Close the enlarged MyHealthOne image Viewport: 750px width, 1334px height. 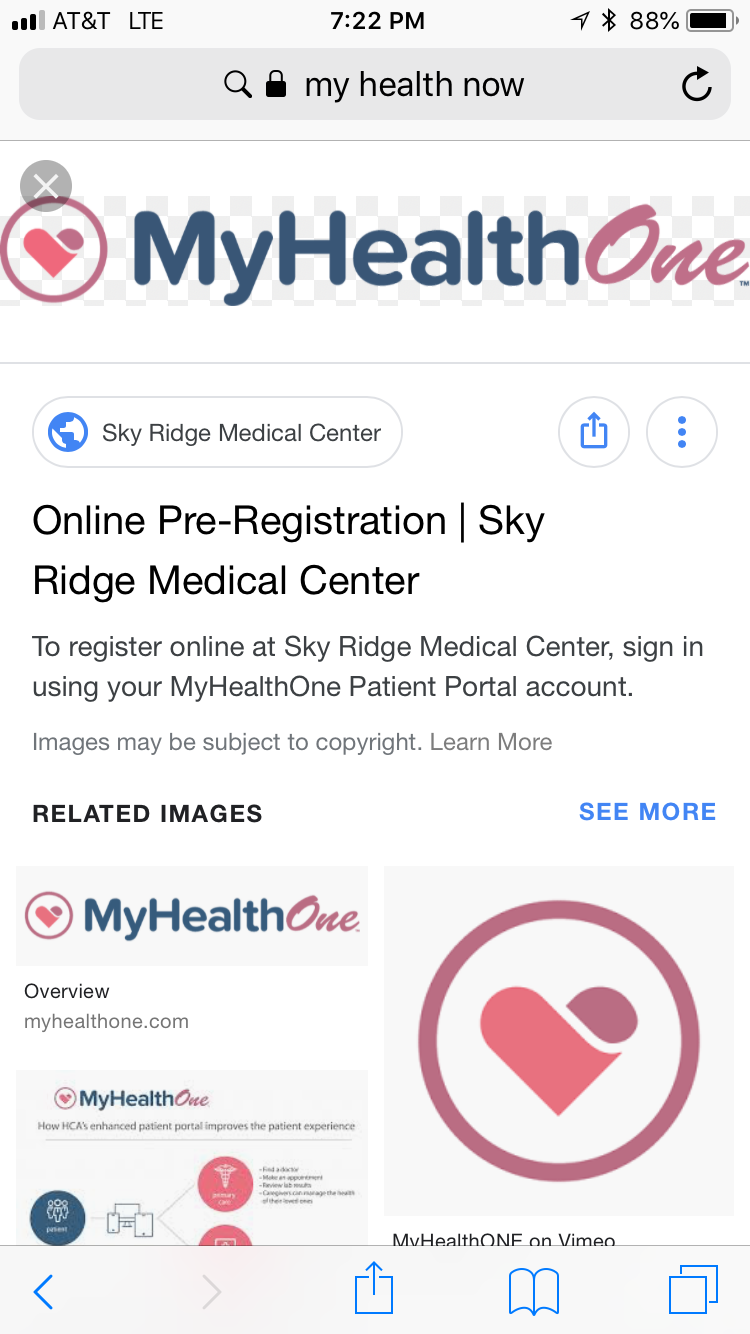coord(46,186)
